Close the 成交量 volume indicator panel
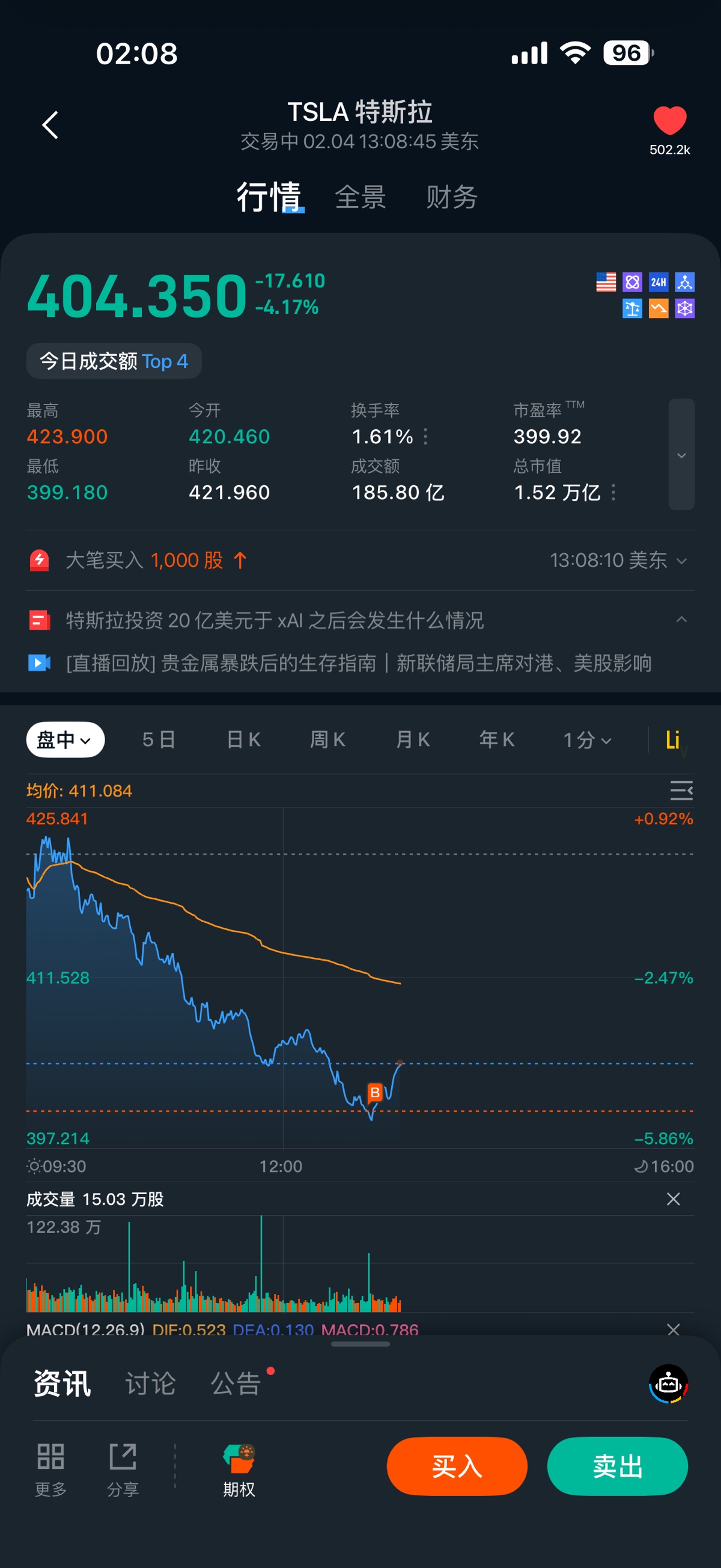721x1568 pixels. point(673,1198)
